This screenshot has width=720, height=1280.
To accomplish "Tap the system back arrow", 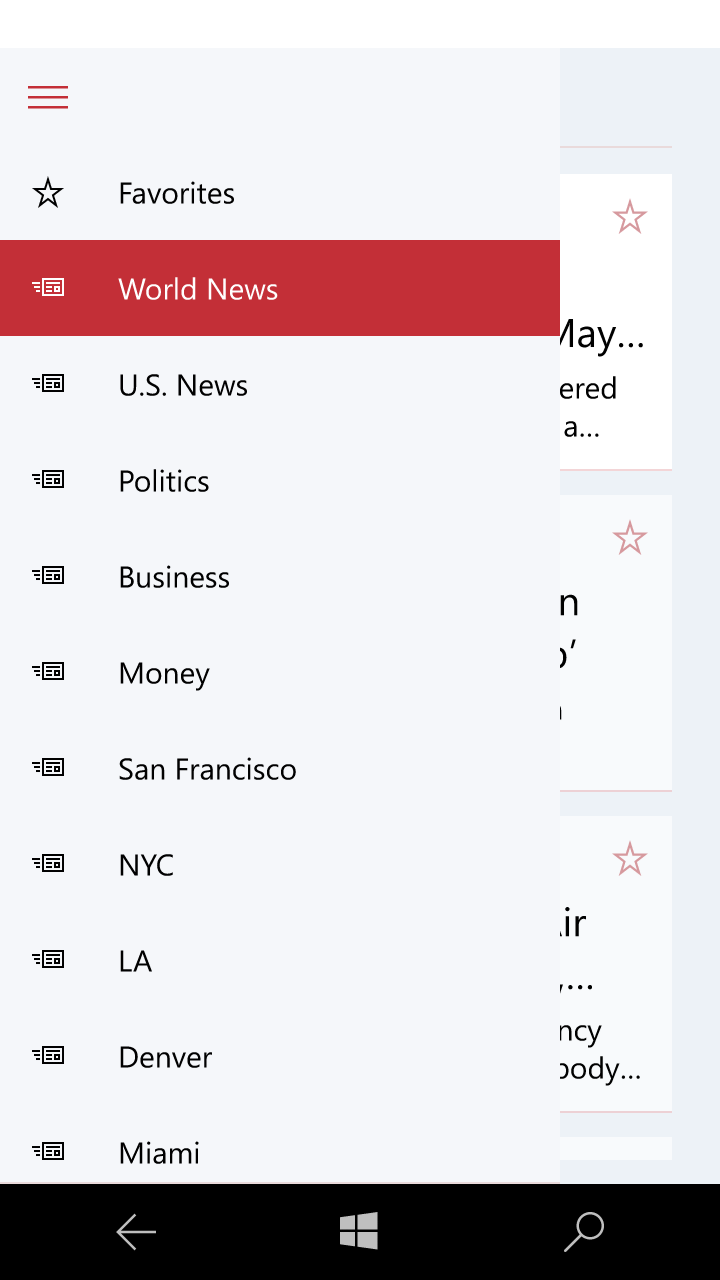I will [136, 1232].
